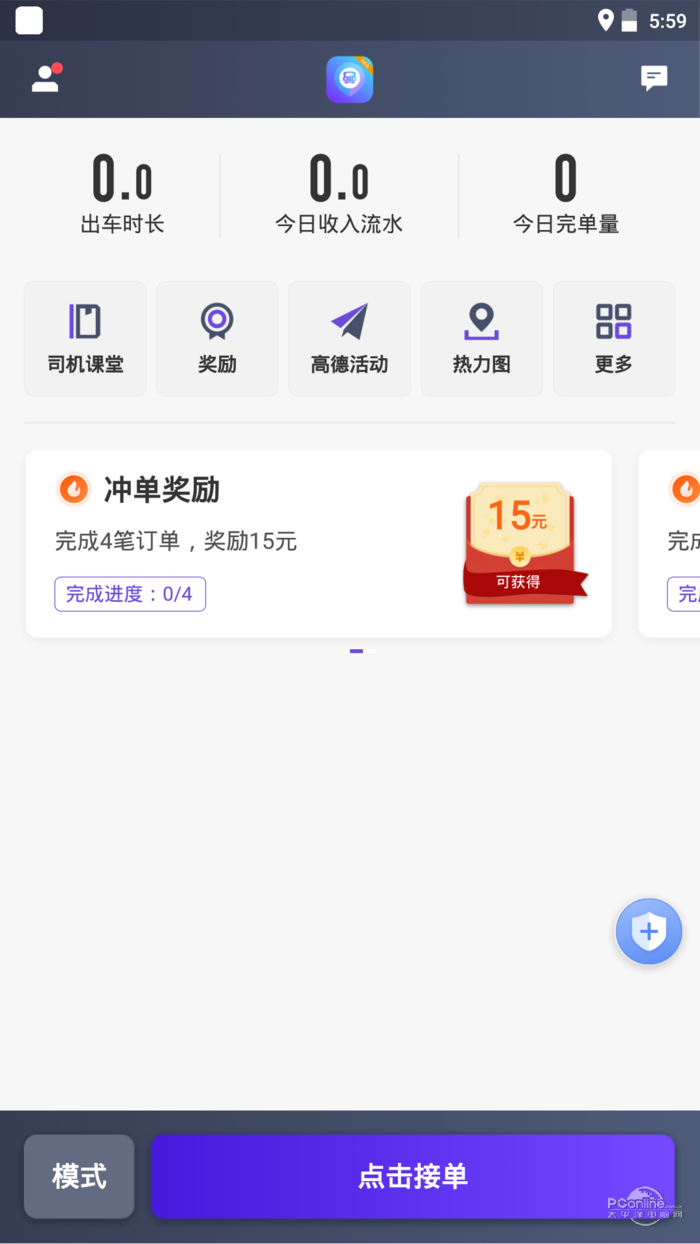Viewport: 700px width, 1244px height.
Task: Tap the blue safety shield button
Action: tap(648, 932)
